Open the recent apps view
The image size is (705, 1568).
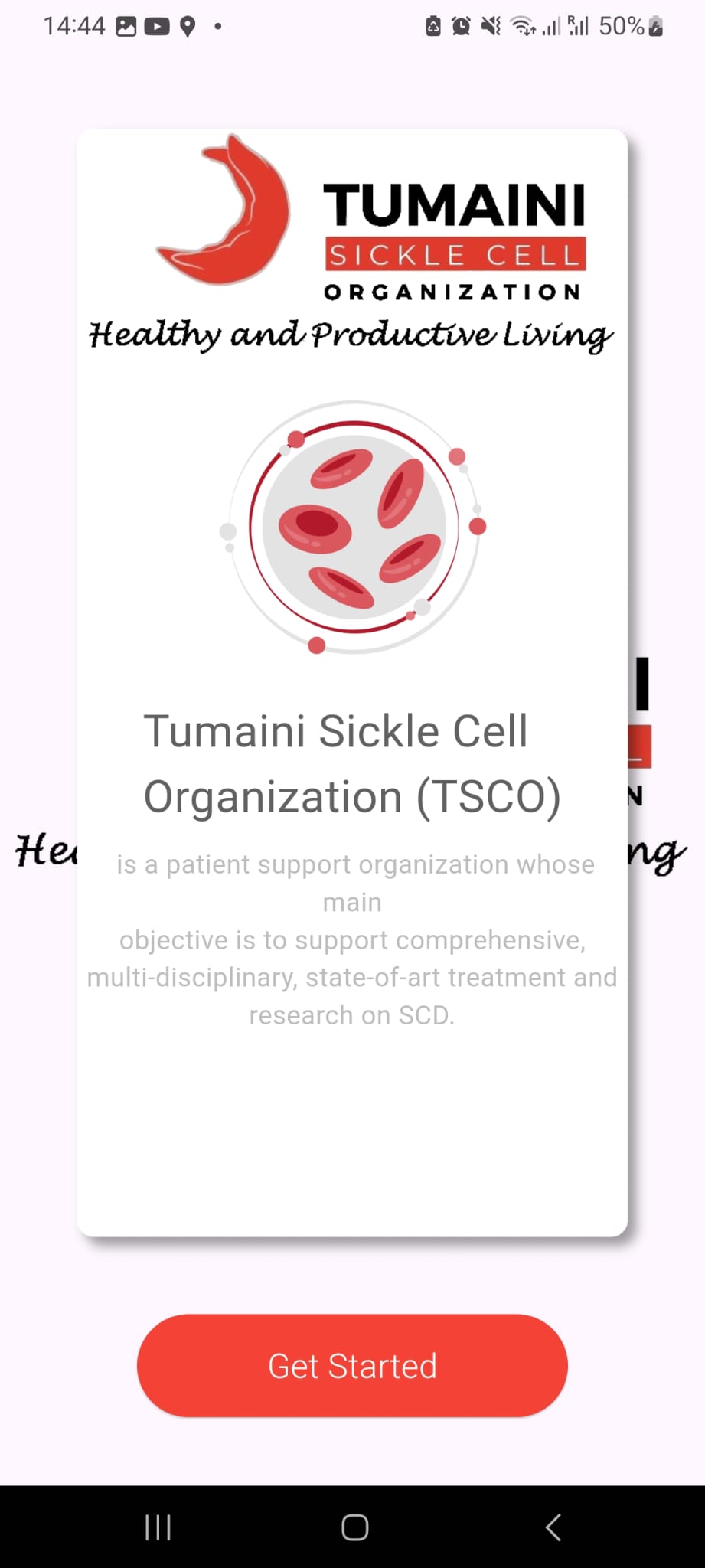[158, 1527]
